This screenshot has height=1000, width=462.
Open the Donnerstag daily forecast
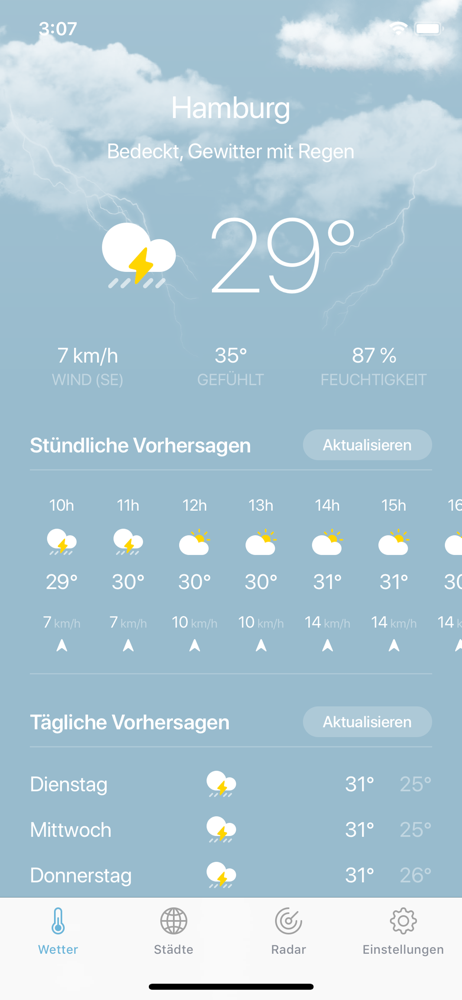pos(231,876)
